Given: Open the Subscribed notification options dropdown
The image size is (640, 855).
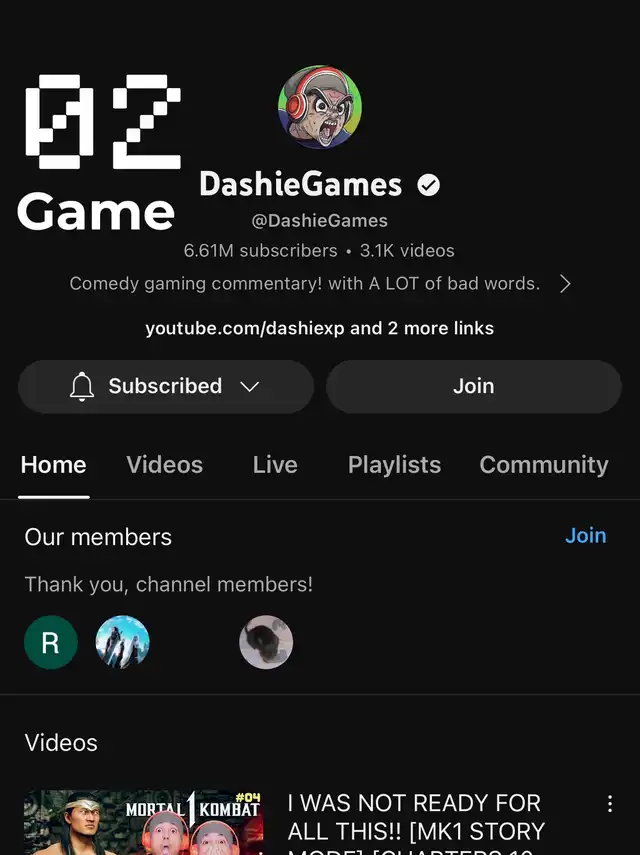Looking at the screenshot, I should tap(166, 387).
